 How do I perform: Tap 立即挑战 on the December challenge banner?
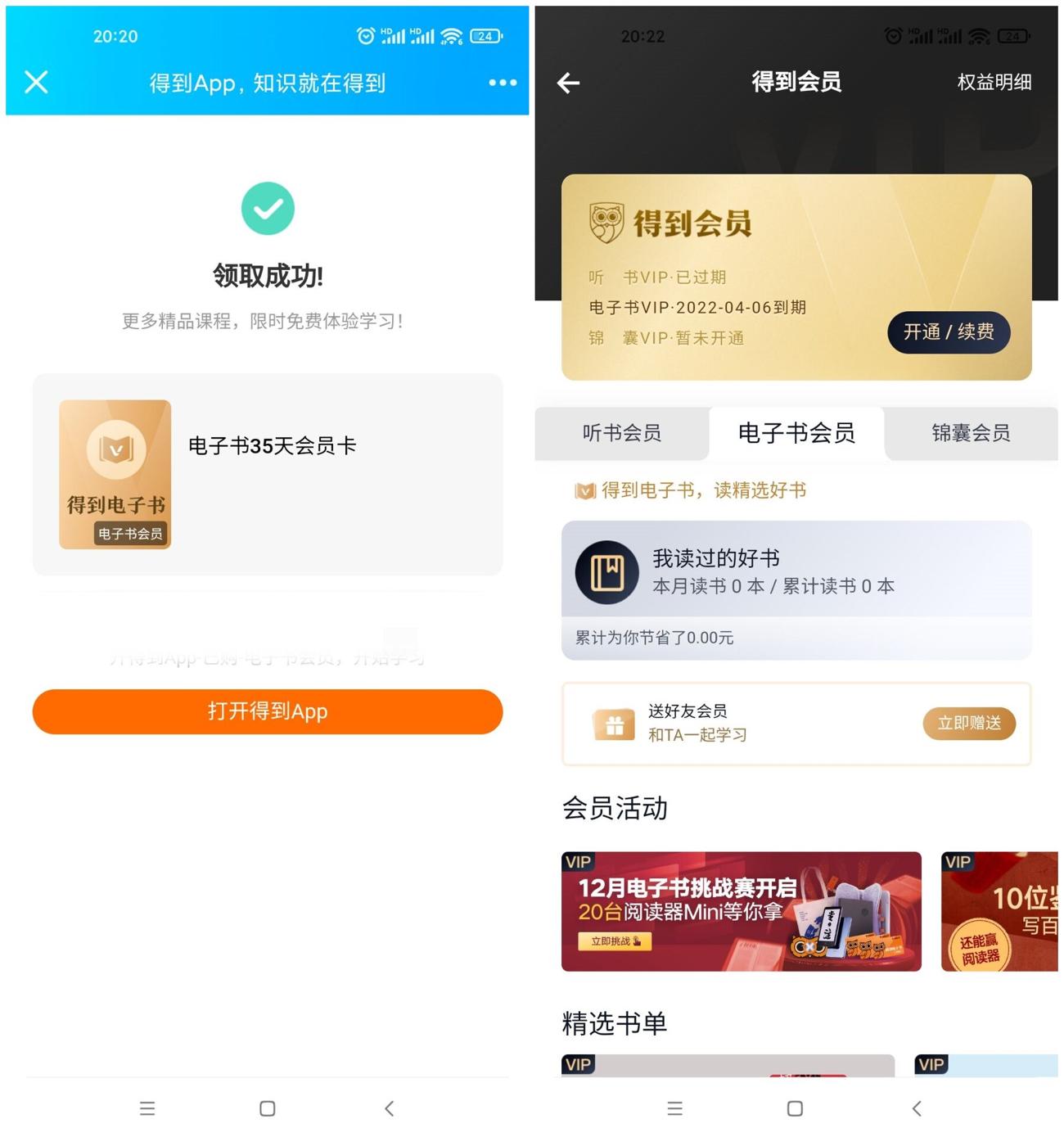pyautogui.click(x=616, y=942)
